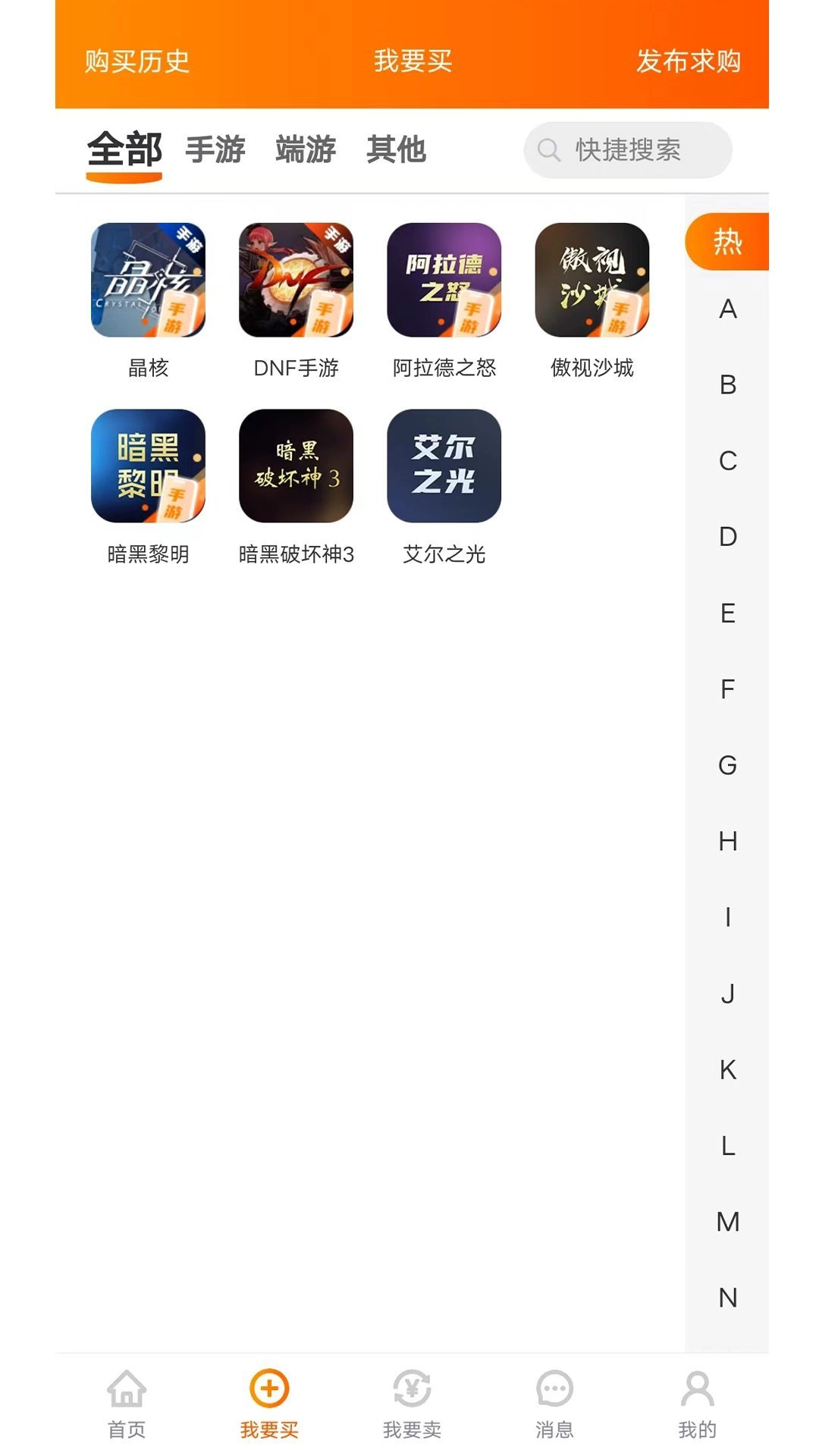Tap the 艾尔之光 game icon
The image size is (819, 1456).
tap(444, 468)
